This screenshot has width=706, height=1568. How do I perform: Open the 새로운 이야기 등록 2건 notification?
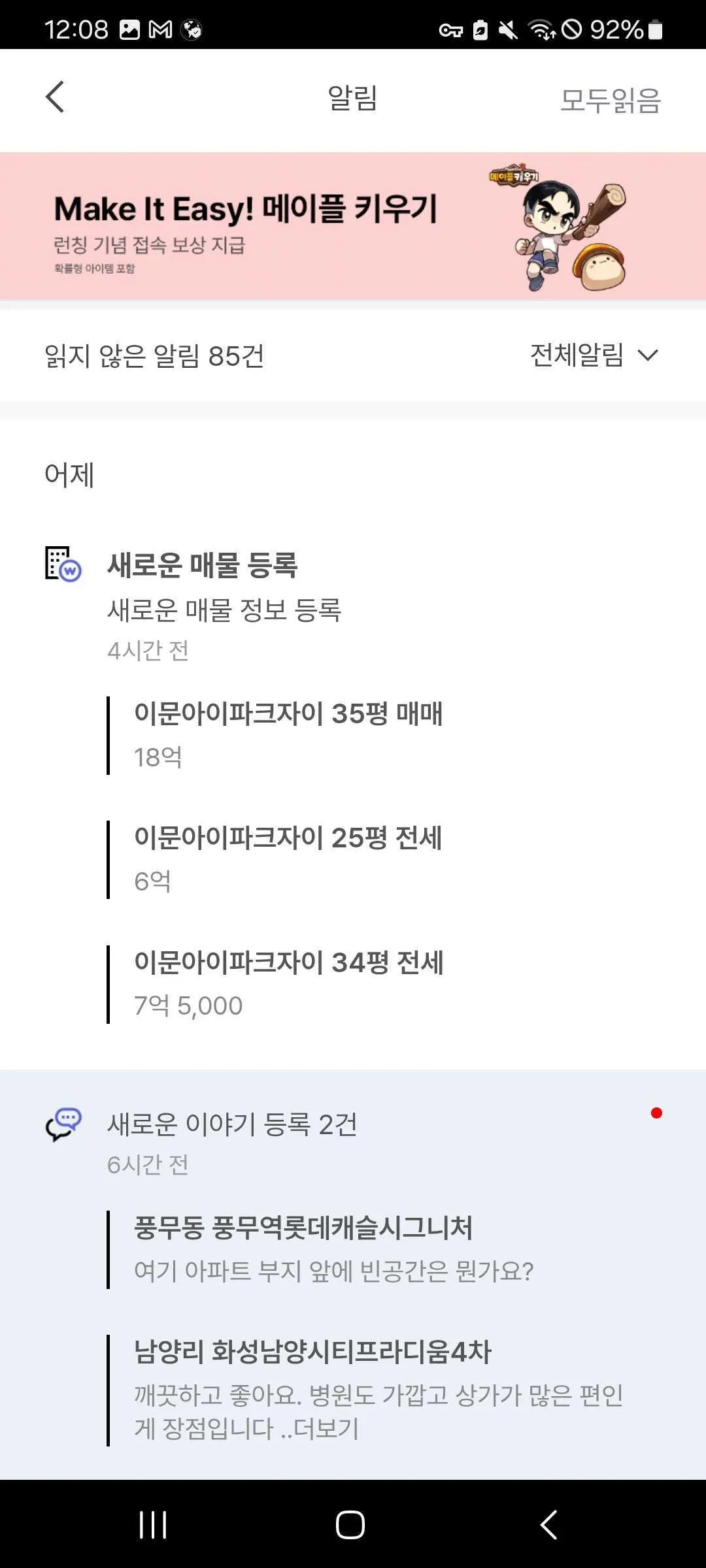point(232,1125)
